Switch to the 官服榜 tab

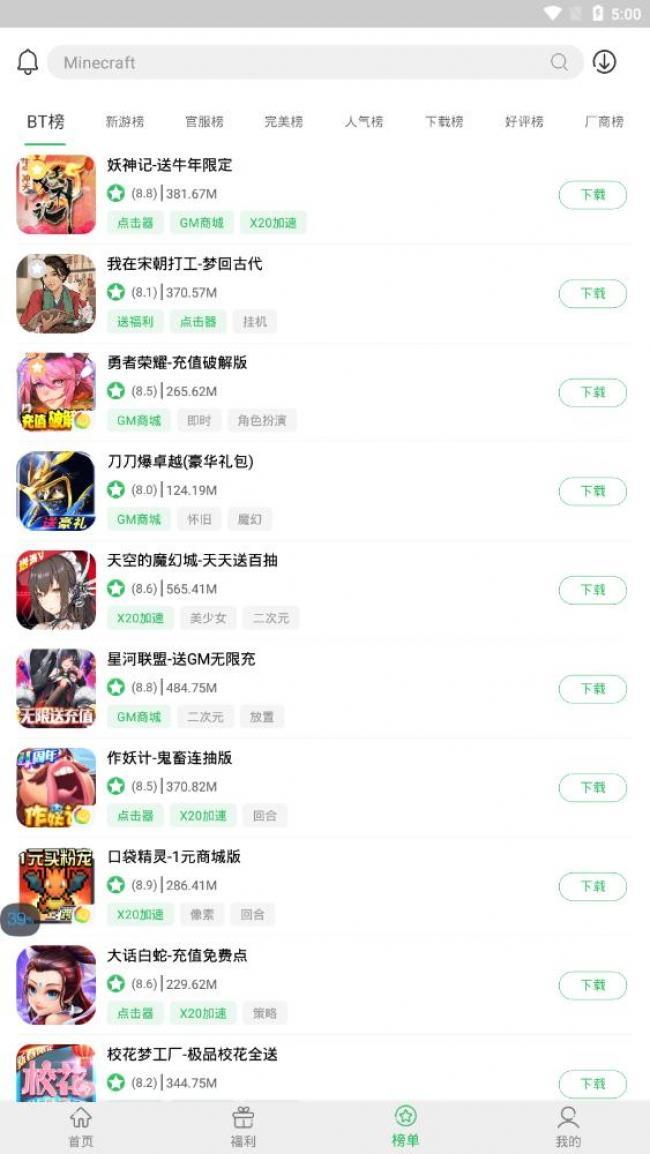204,122
